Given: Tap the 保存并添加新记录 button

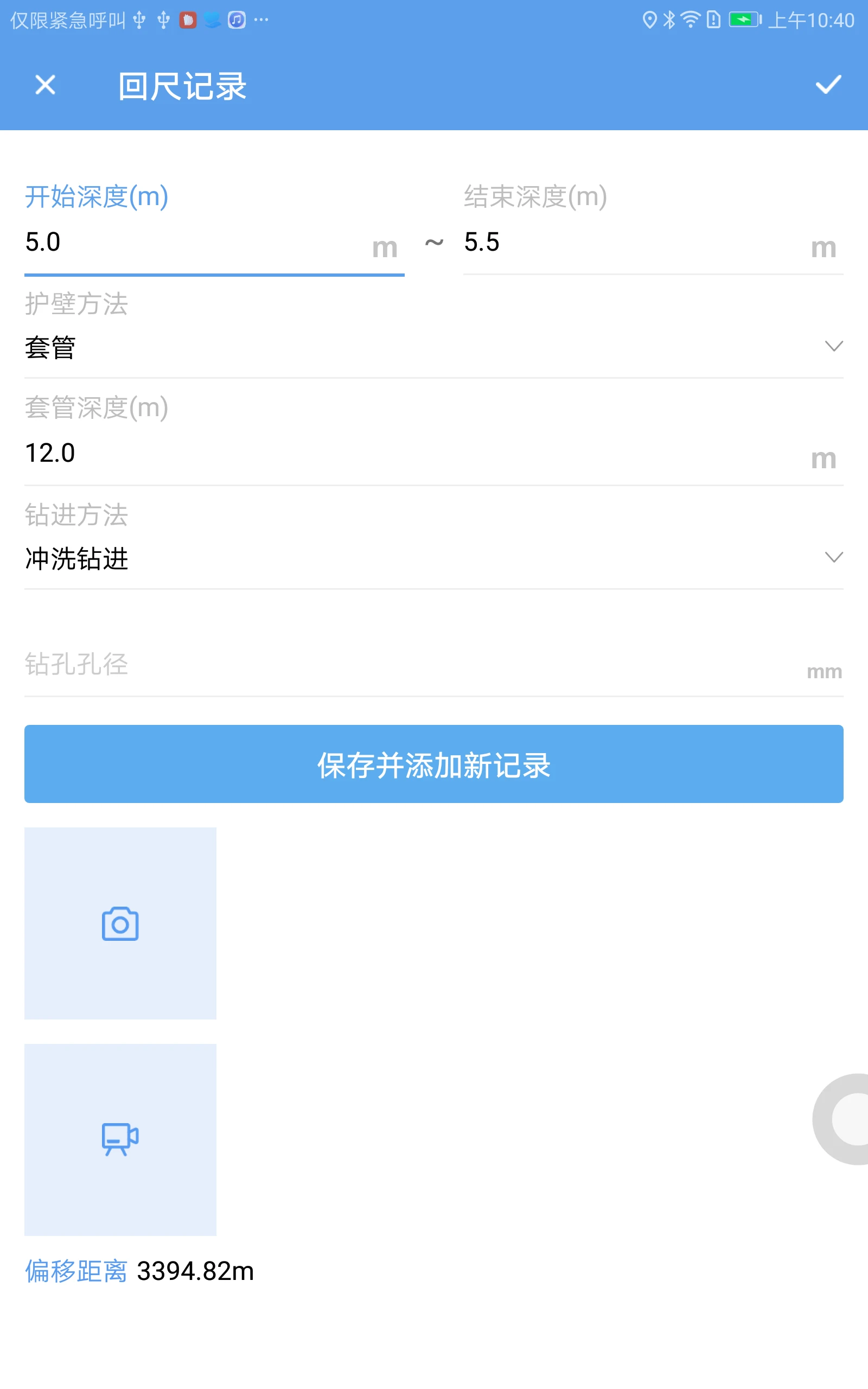Looking at the screenshot, I should point(433,764).
